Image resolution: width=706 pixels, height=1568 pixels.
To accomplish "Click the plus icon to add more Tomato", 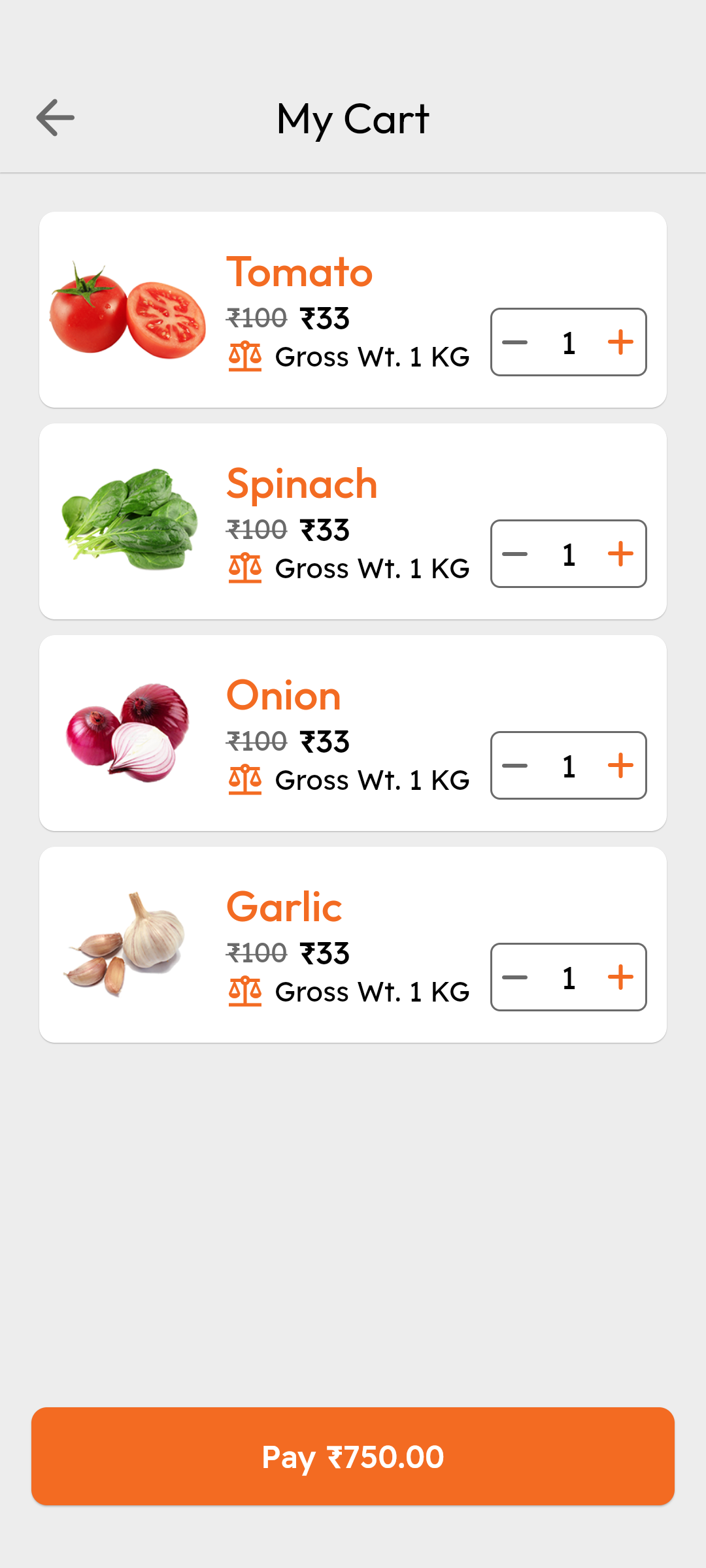I will 621,342.
